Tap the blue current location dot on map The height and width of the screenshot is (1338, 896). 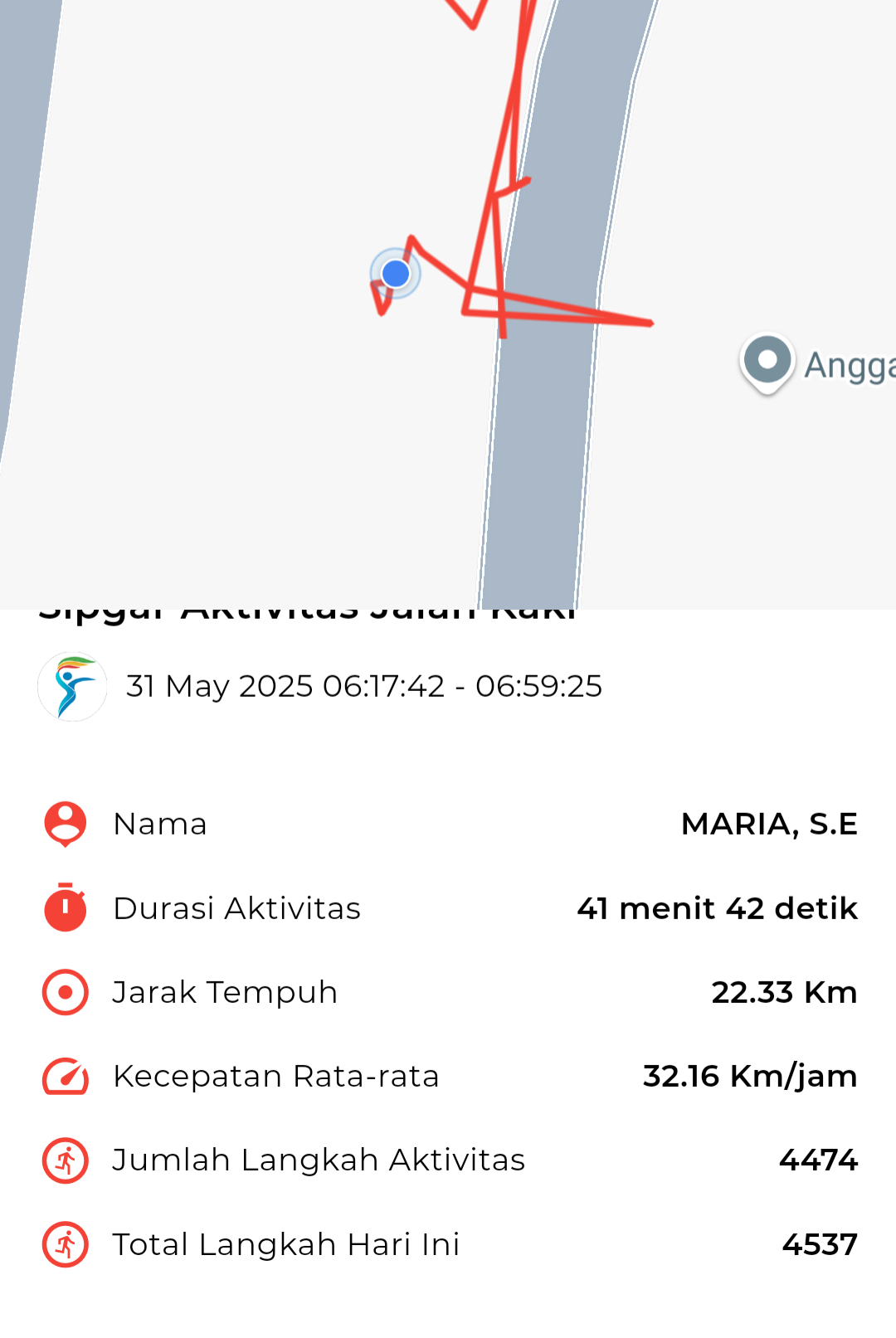(395, 273)
